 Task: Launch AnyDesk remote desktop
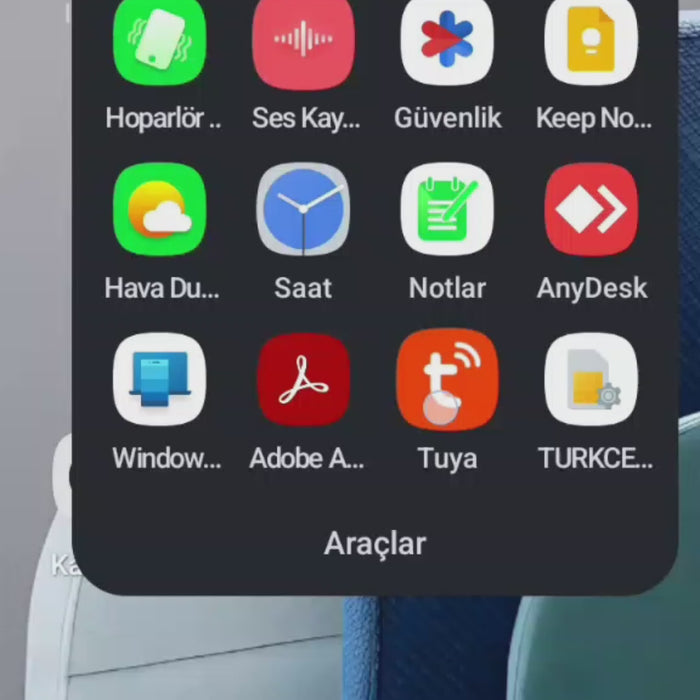[591, 210]
